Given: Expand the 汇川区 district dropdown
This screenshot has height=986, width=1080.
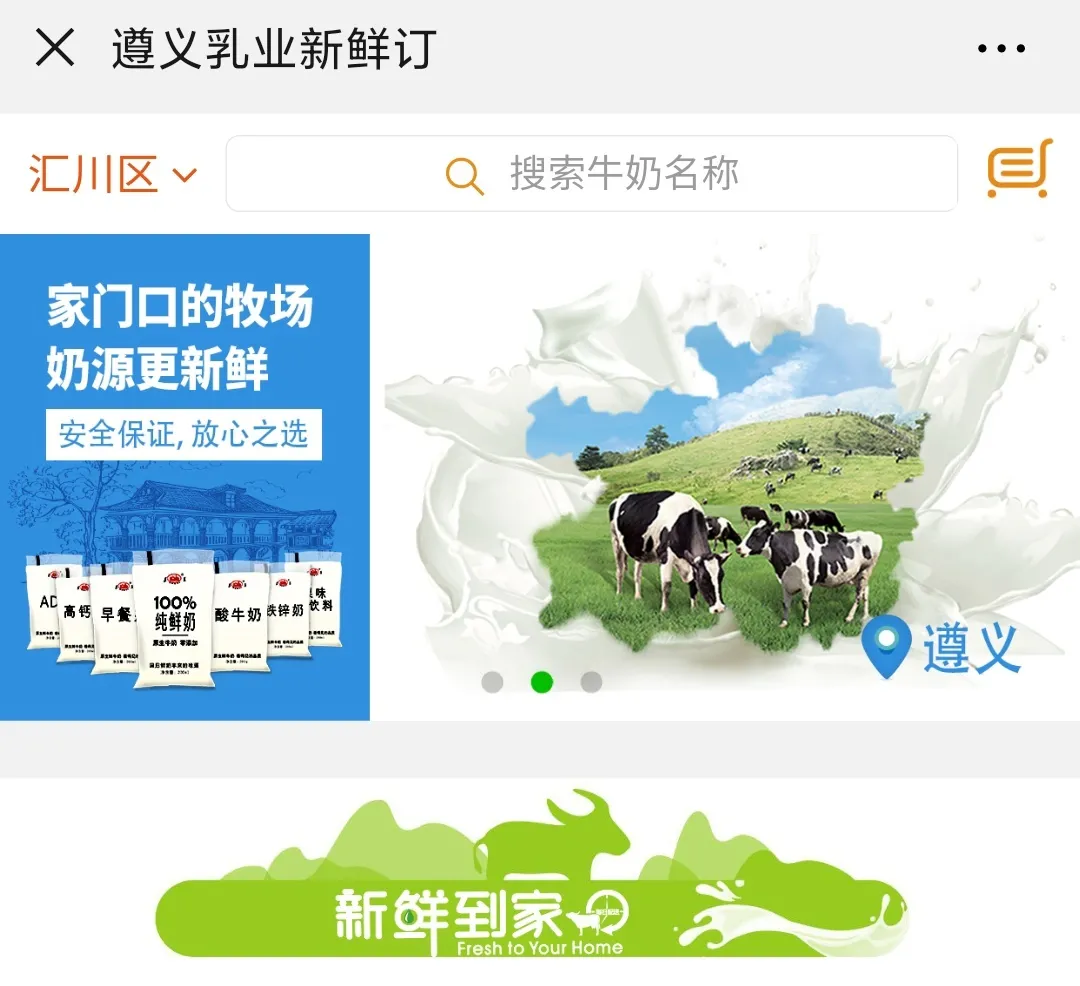Looking at the screenshot, I should click(112, 175).
